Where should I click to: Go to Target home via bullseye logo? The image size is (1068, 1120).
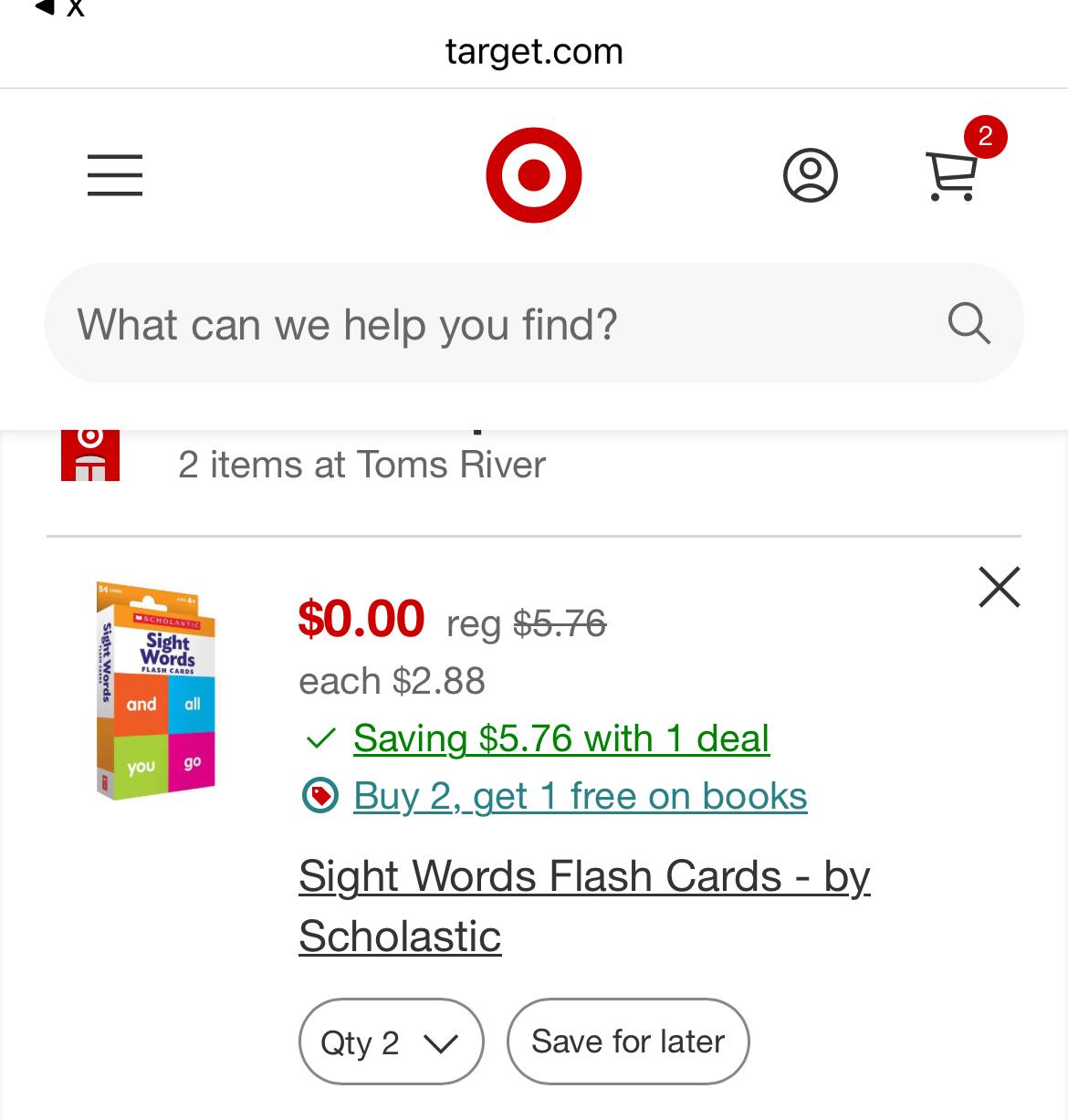[x=534, y=174]
